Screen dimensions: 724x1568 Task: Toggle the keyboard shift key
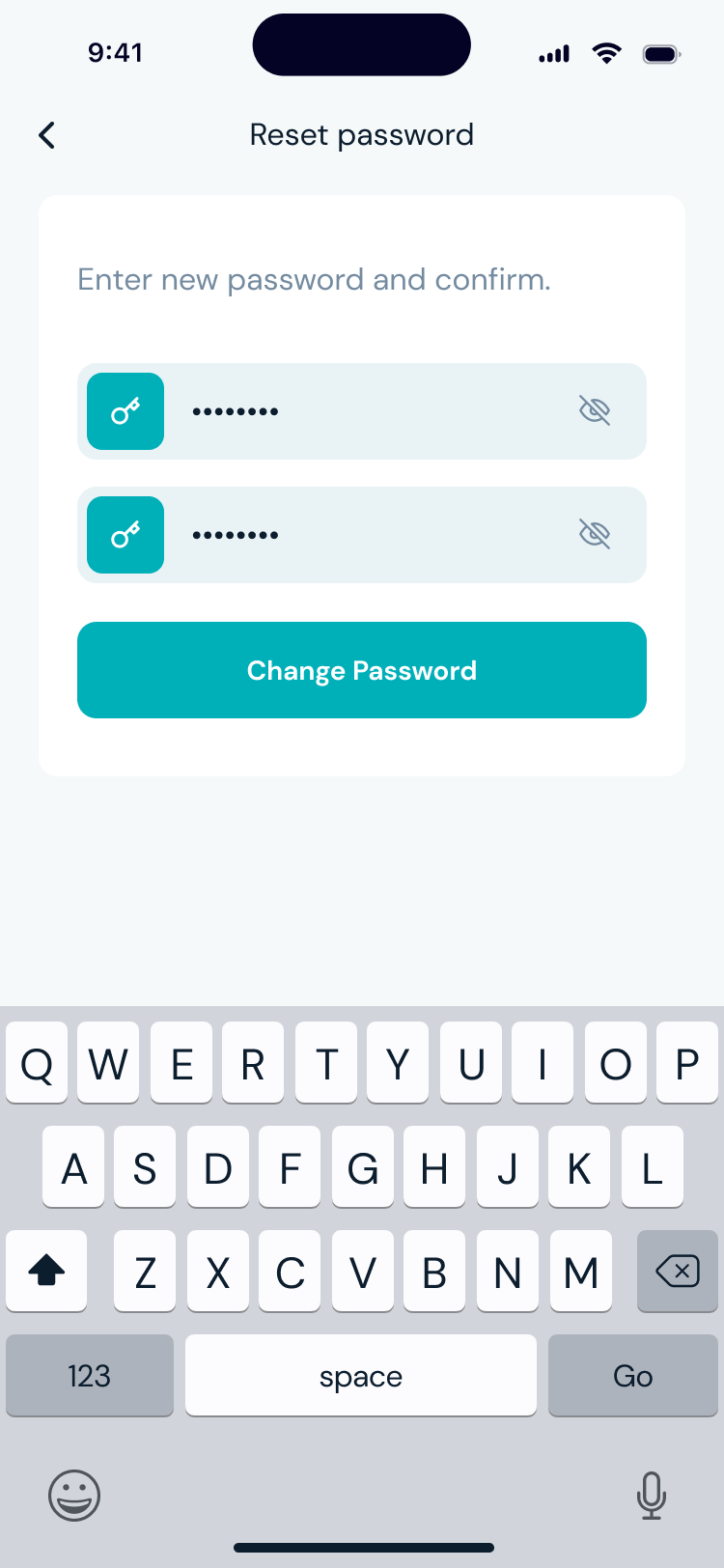[x=46, y=1272]
